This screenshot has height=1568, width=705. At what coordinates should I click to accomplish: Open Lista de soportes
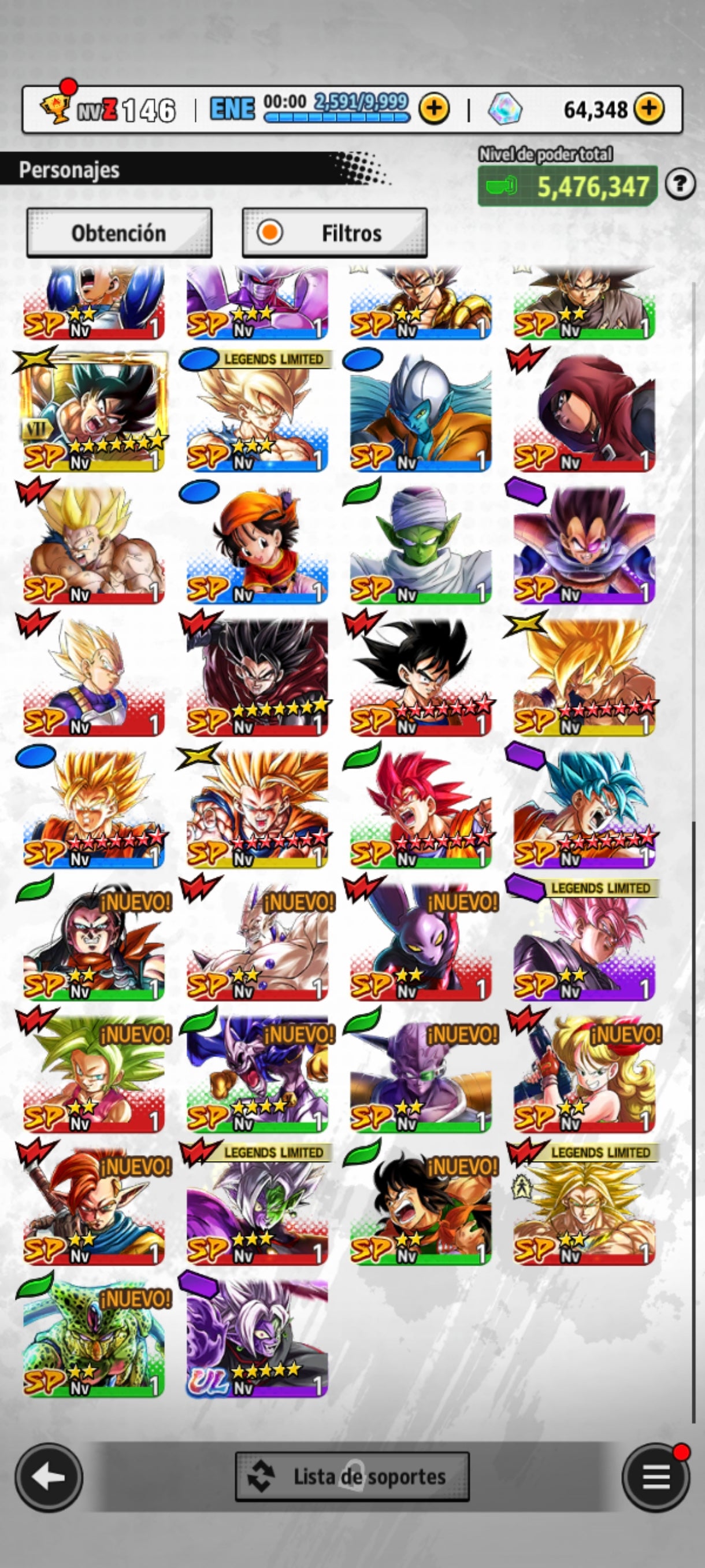click(352, 1477)
